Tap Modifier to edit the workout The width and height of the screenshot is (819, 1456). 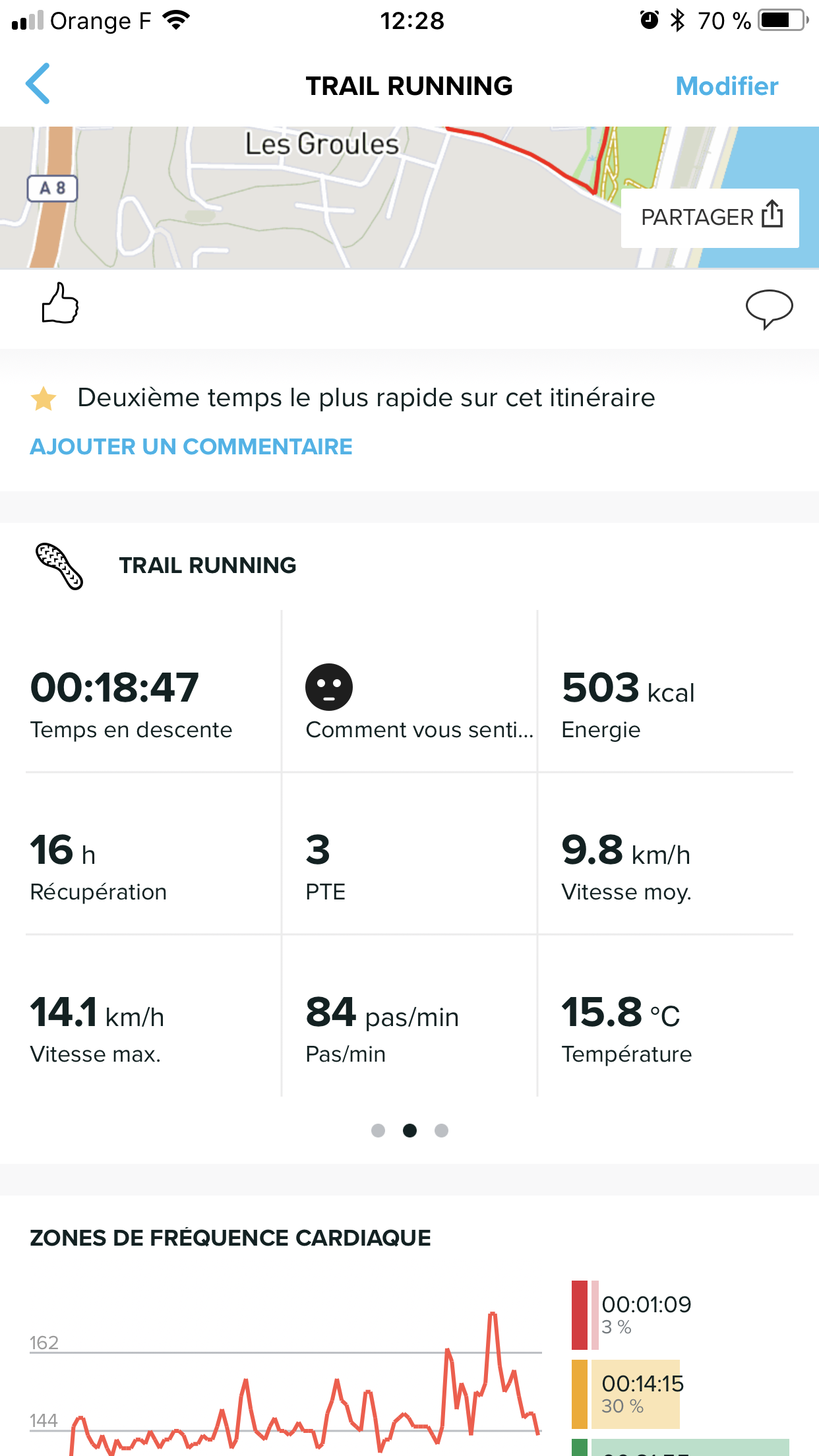(727, 86)
